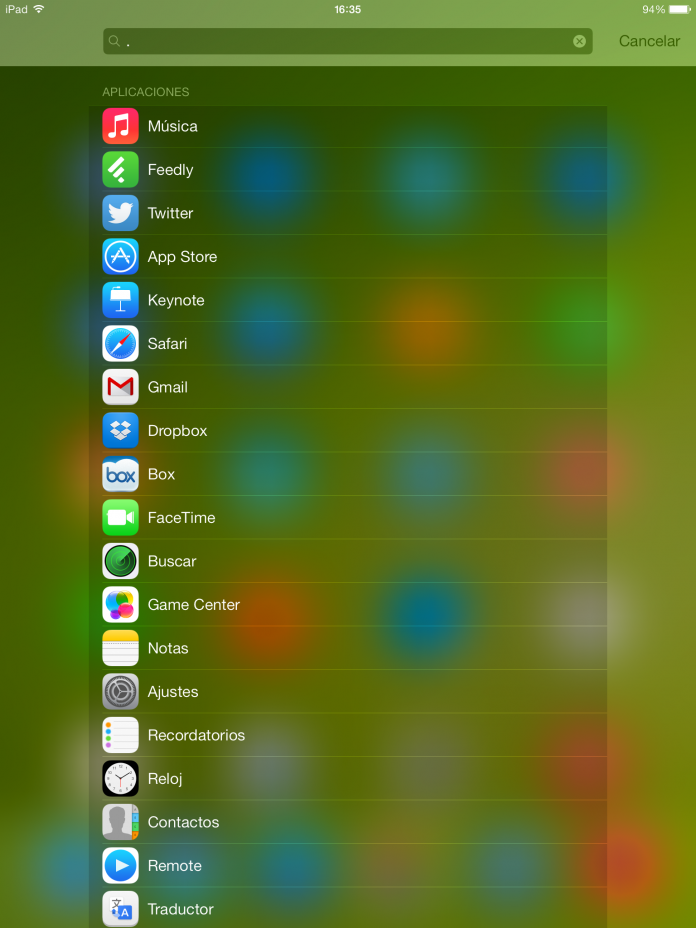This screenshot has height=928, width=696.
Task: Tap the Spotlight search field
Action: [340, 41]
